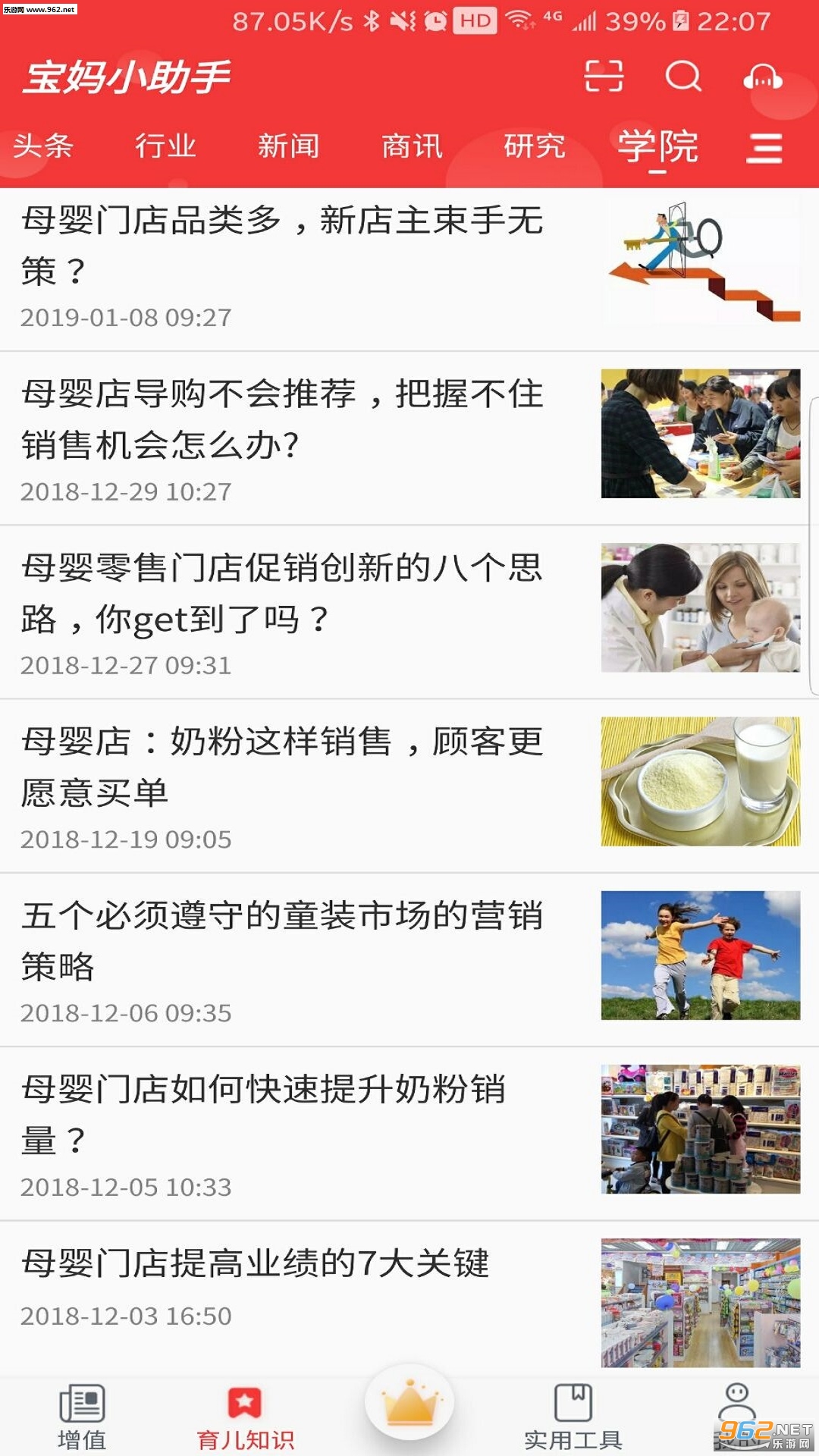The width and height of the screenshot is (819, 1456).
Task: Switch to the 头条 tab
Action: point(43,146)
